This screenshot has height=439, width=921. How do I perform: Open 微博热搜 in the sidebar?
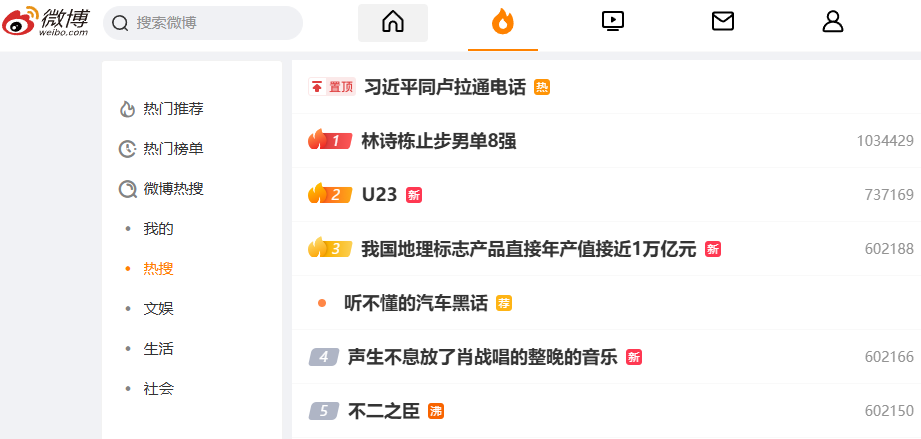click(x=173, y=189)
